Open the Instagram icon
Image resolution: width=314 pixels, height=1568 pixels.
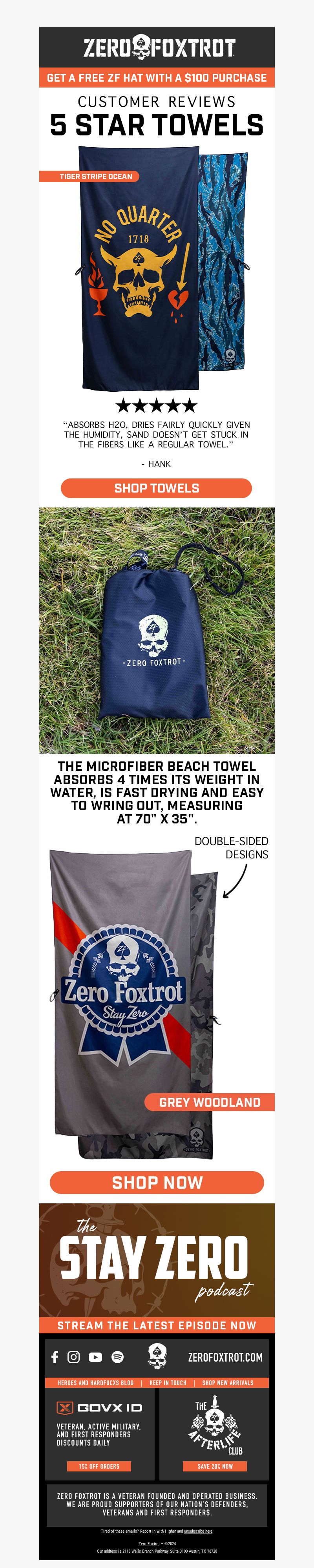pyautogui.click(x=74, y=1357)
